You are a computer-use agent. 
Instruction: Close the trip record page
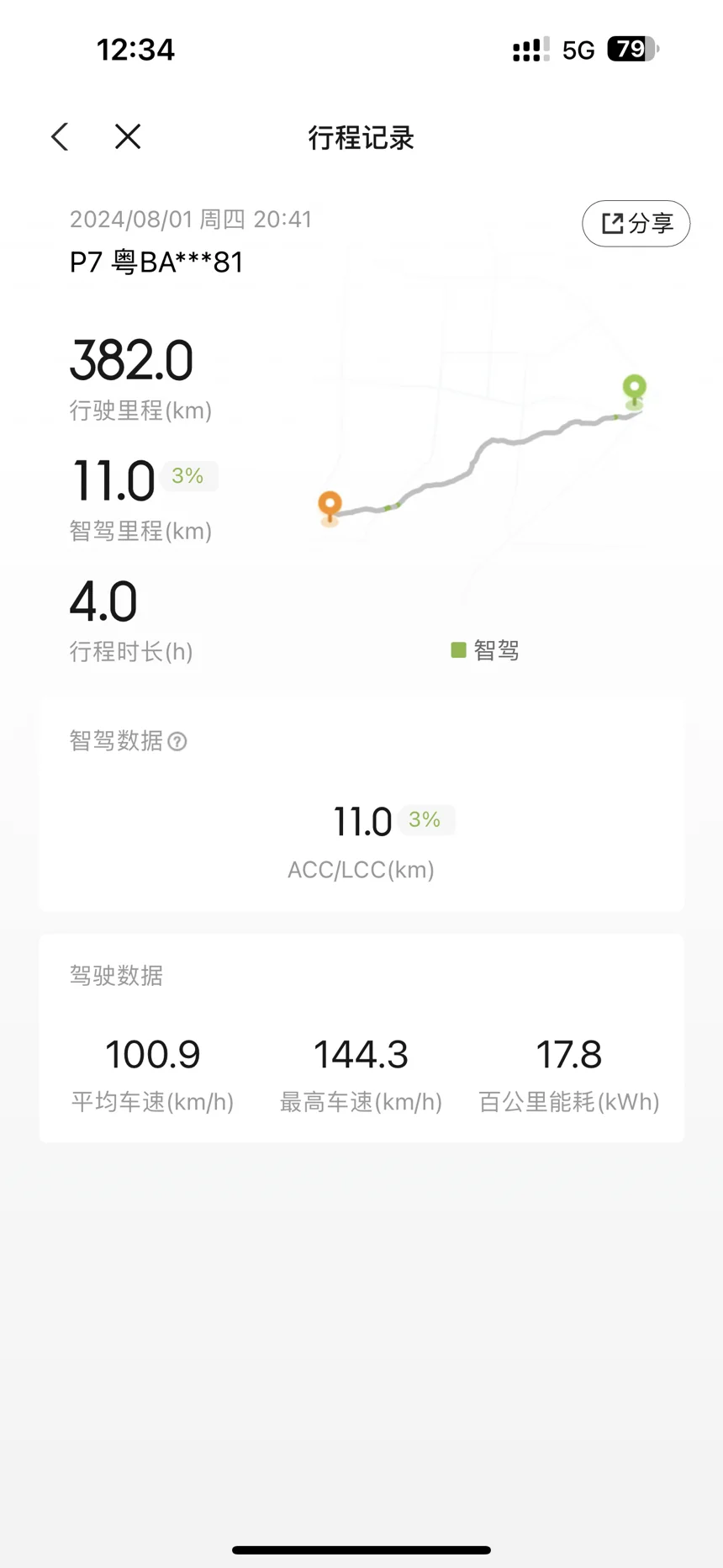click(128, 136)
